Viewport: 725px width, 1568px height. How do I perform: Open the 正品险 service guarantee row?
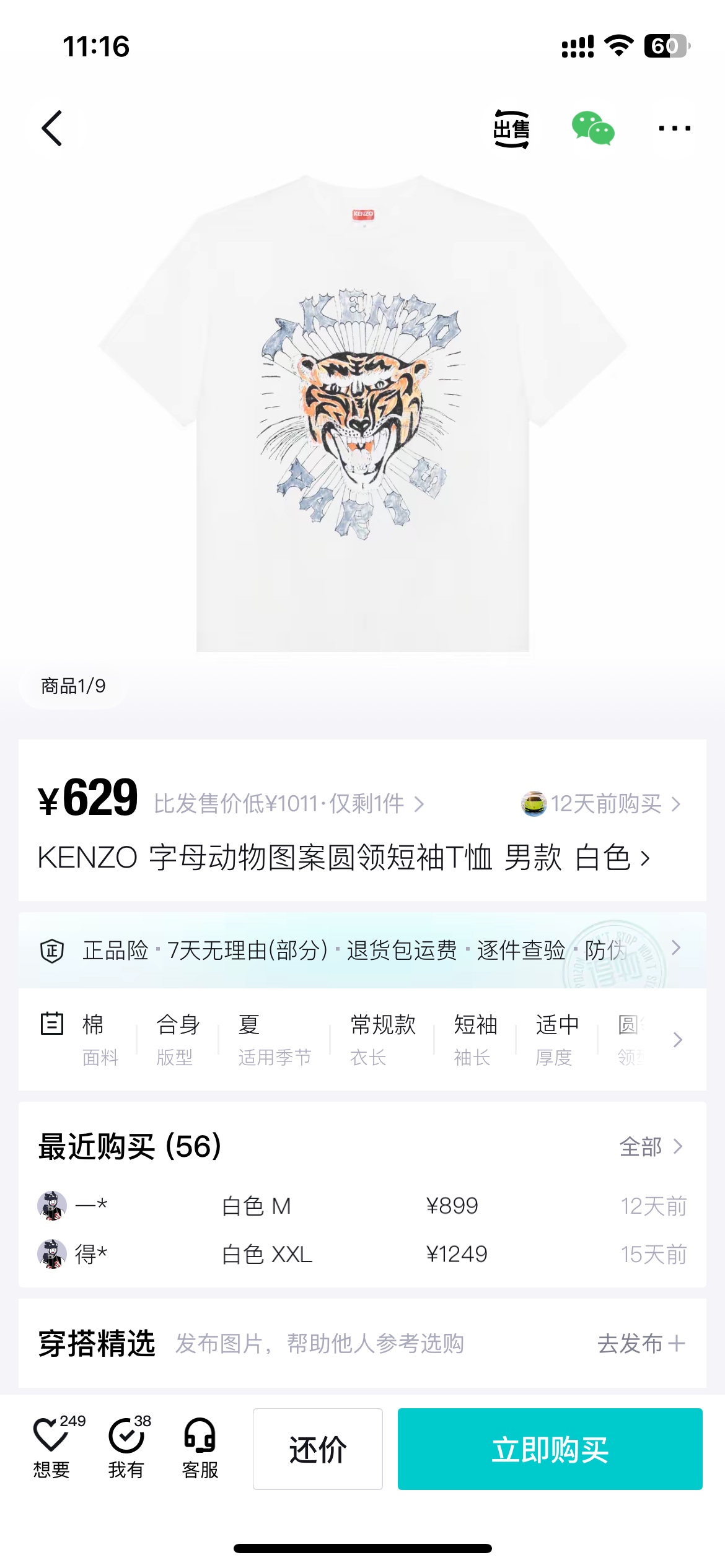pos(362,950)
